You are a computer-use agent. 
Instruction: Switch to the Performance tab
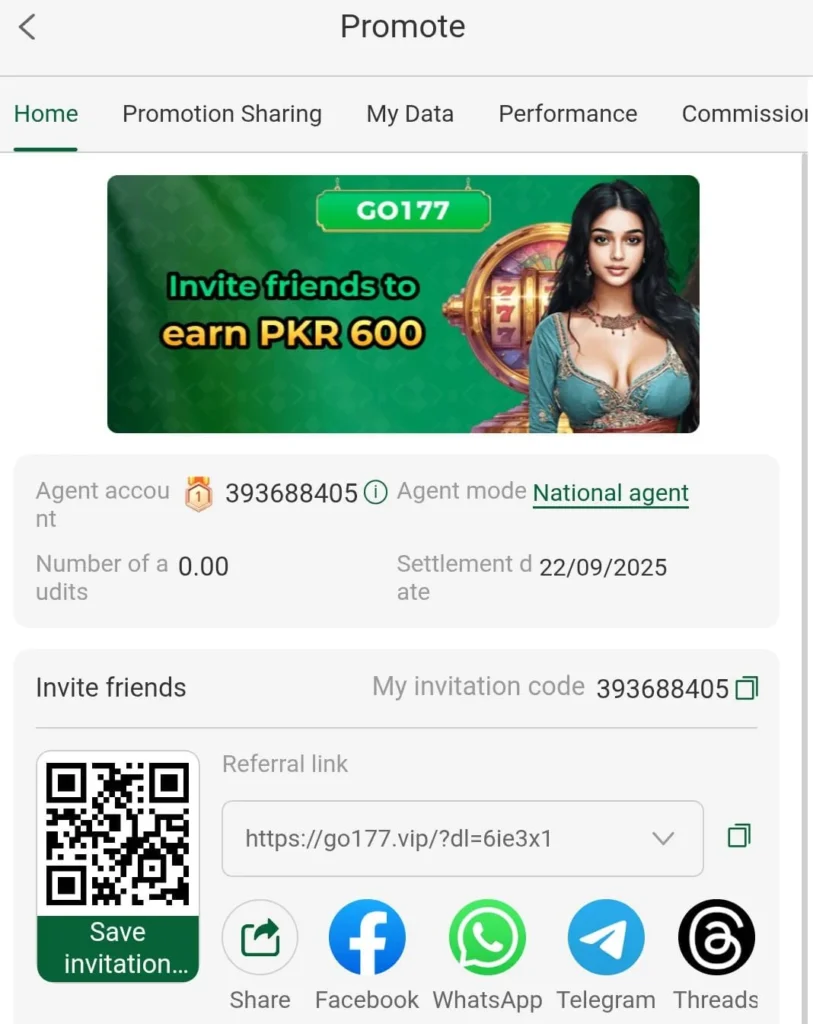point(567,114)
